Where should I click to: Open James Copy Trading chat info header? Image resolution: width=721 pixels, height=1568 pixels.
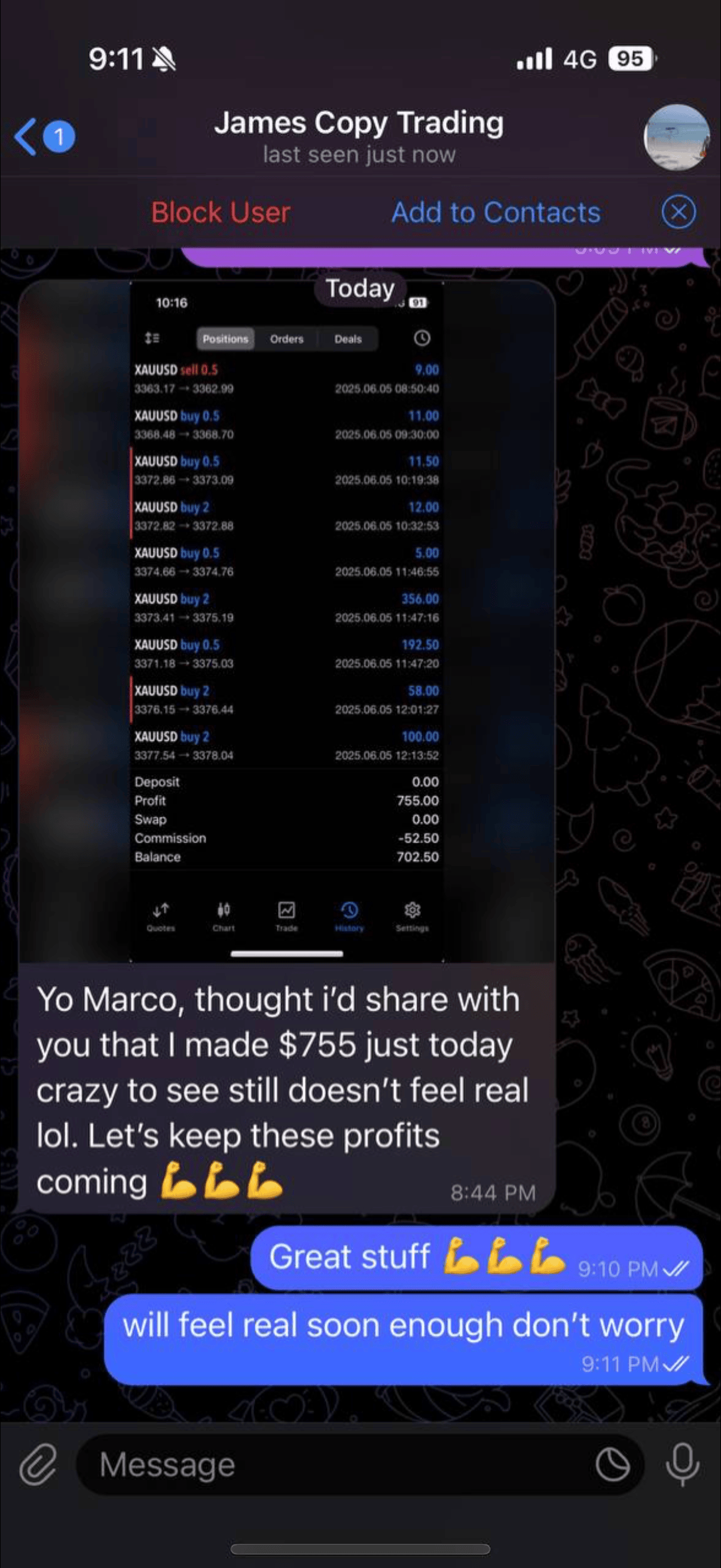point(359,137)
